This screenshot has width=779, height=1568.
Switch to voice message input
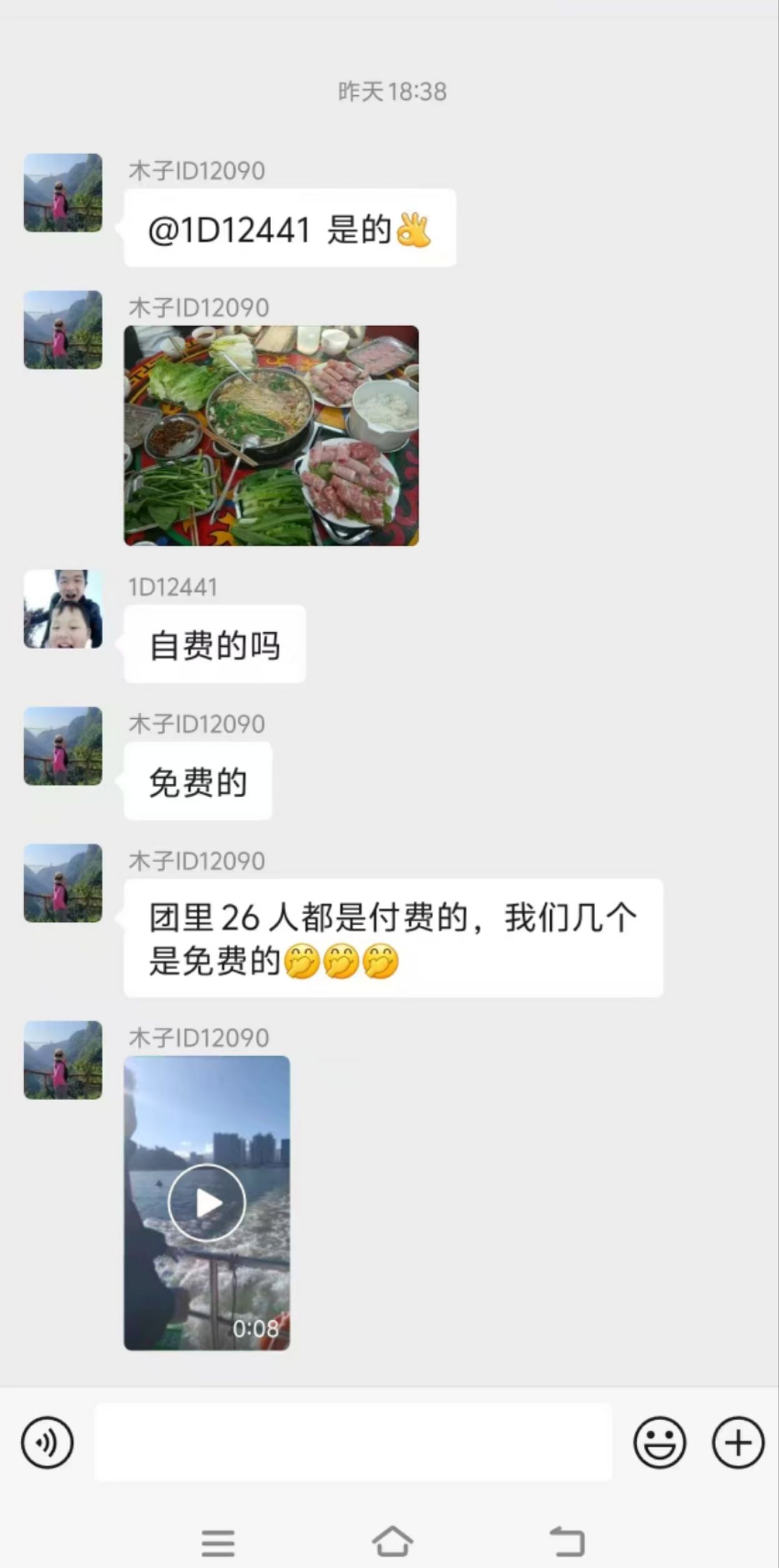(x=47, y=1442)
